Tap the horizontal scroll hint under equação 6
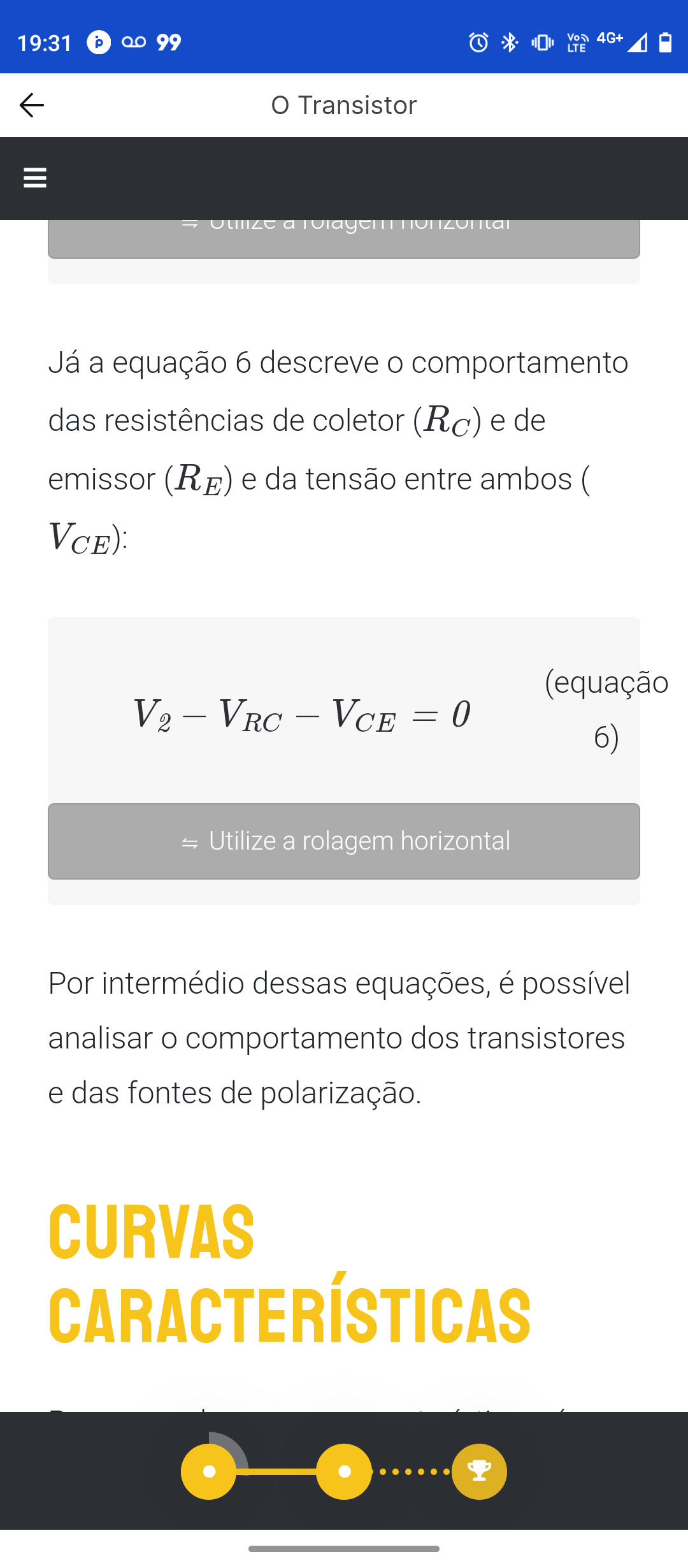688x1568 pixels. [344, 841]
